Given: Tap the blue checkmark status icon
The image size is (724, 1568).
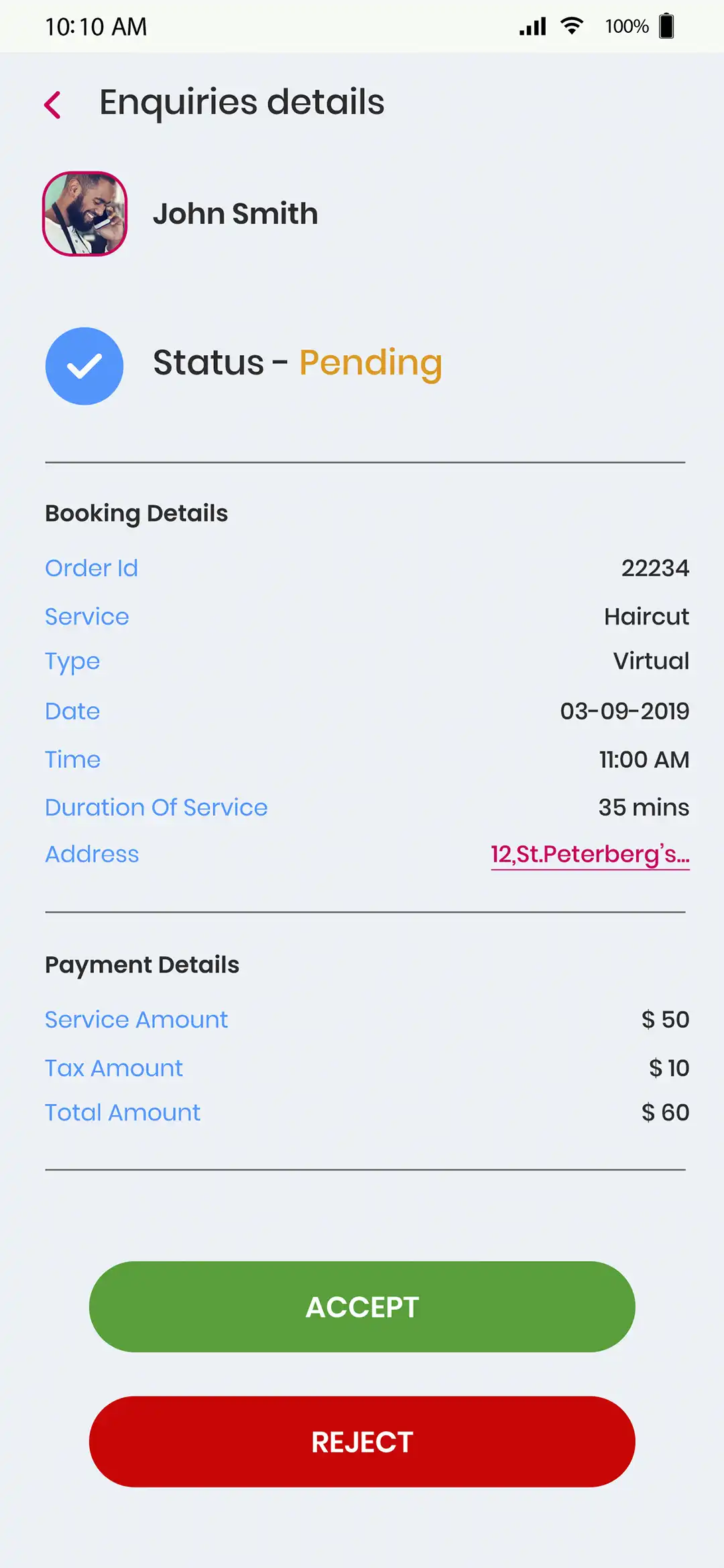Looking at the screenshot, I should pos(84,366).
